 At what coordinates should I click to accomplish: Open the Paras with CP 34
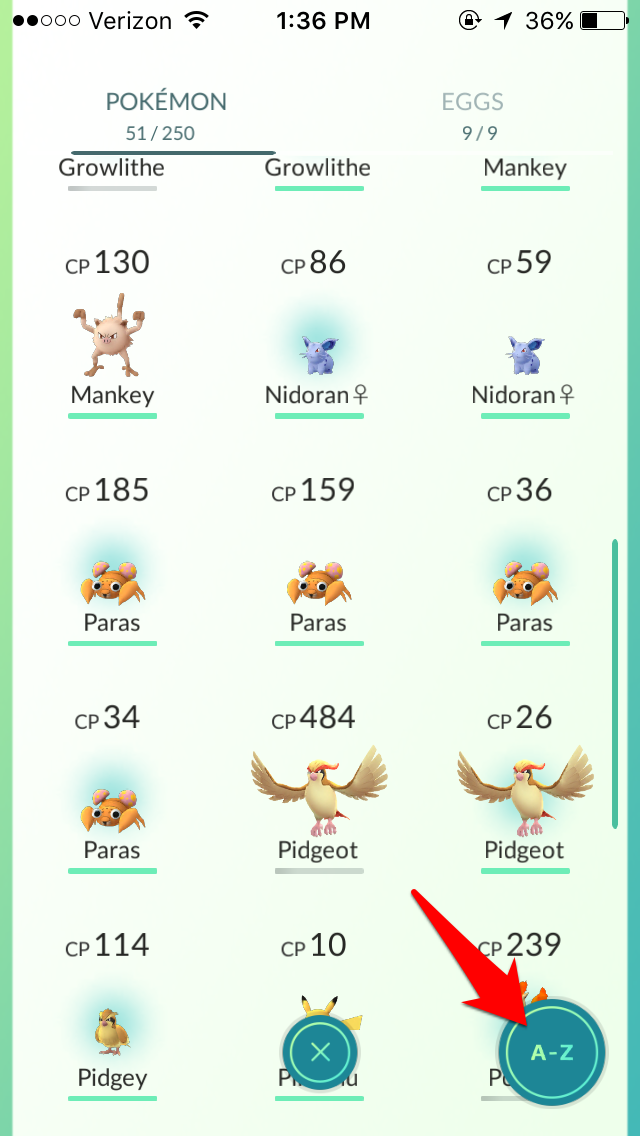pyautogui.click(x=112, y=788)
